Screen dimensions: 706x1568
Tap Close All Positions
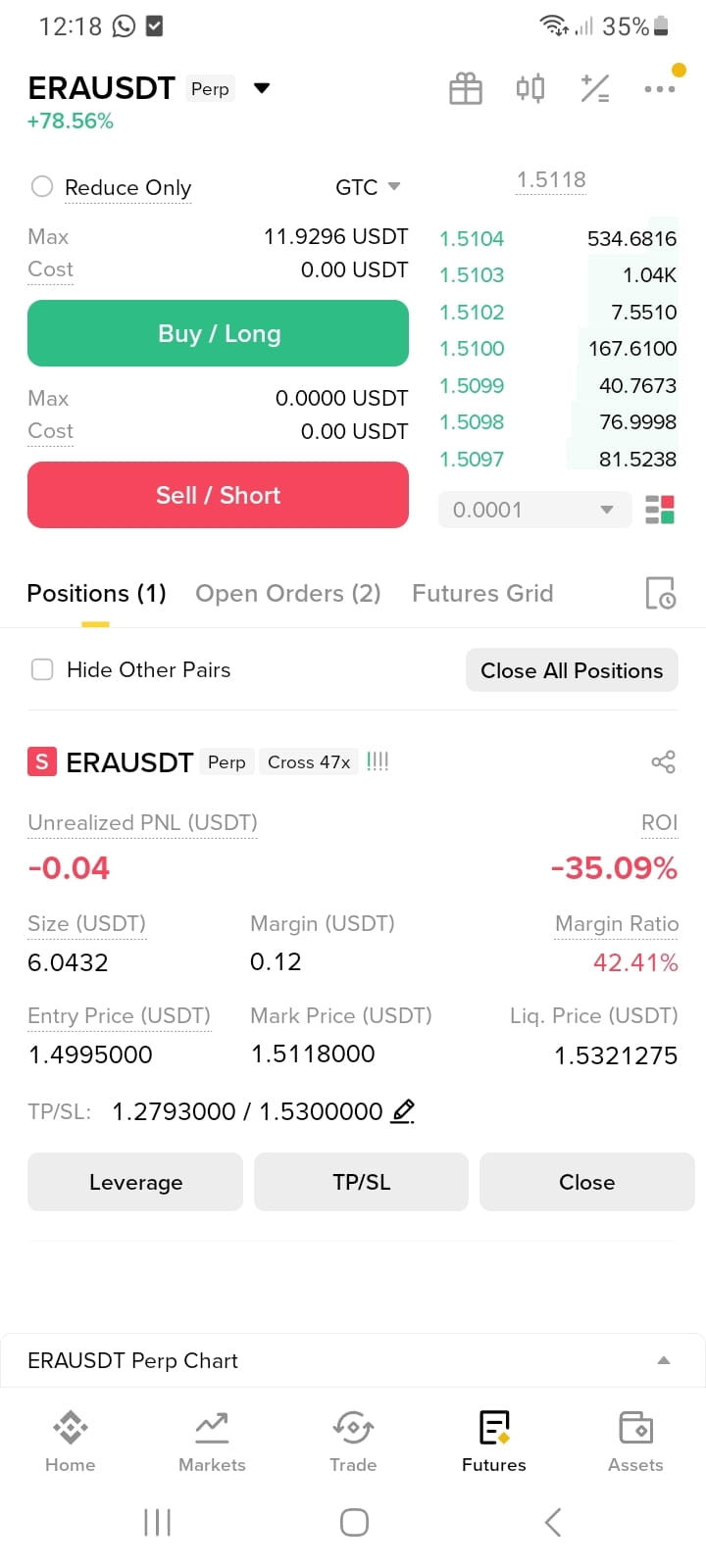pos(572,670)
